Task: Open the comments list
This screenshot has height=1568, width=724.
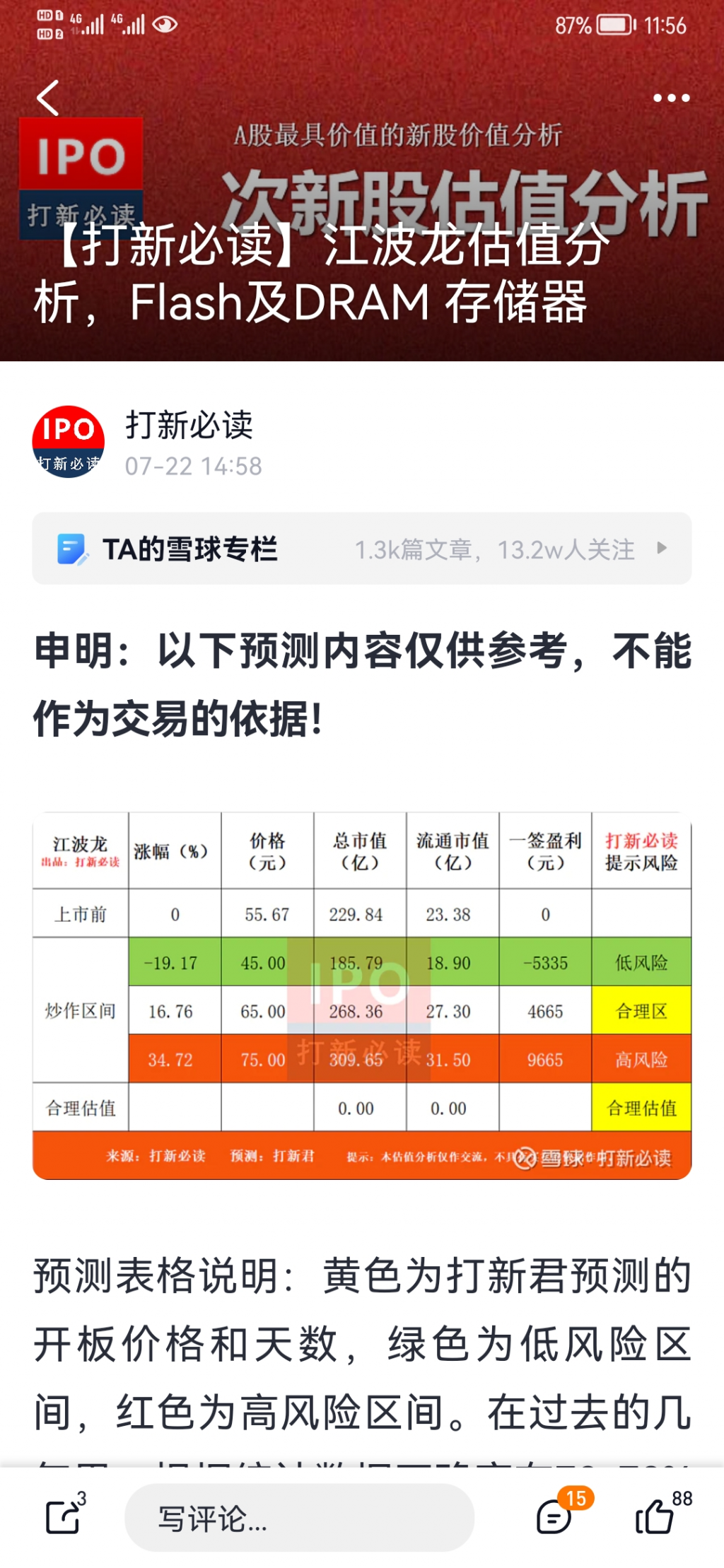Action: [556, 1516]
